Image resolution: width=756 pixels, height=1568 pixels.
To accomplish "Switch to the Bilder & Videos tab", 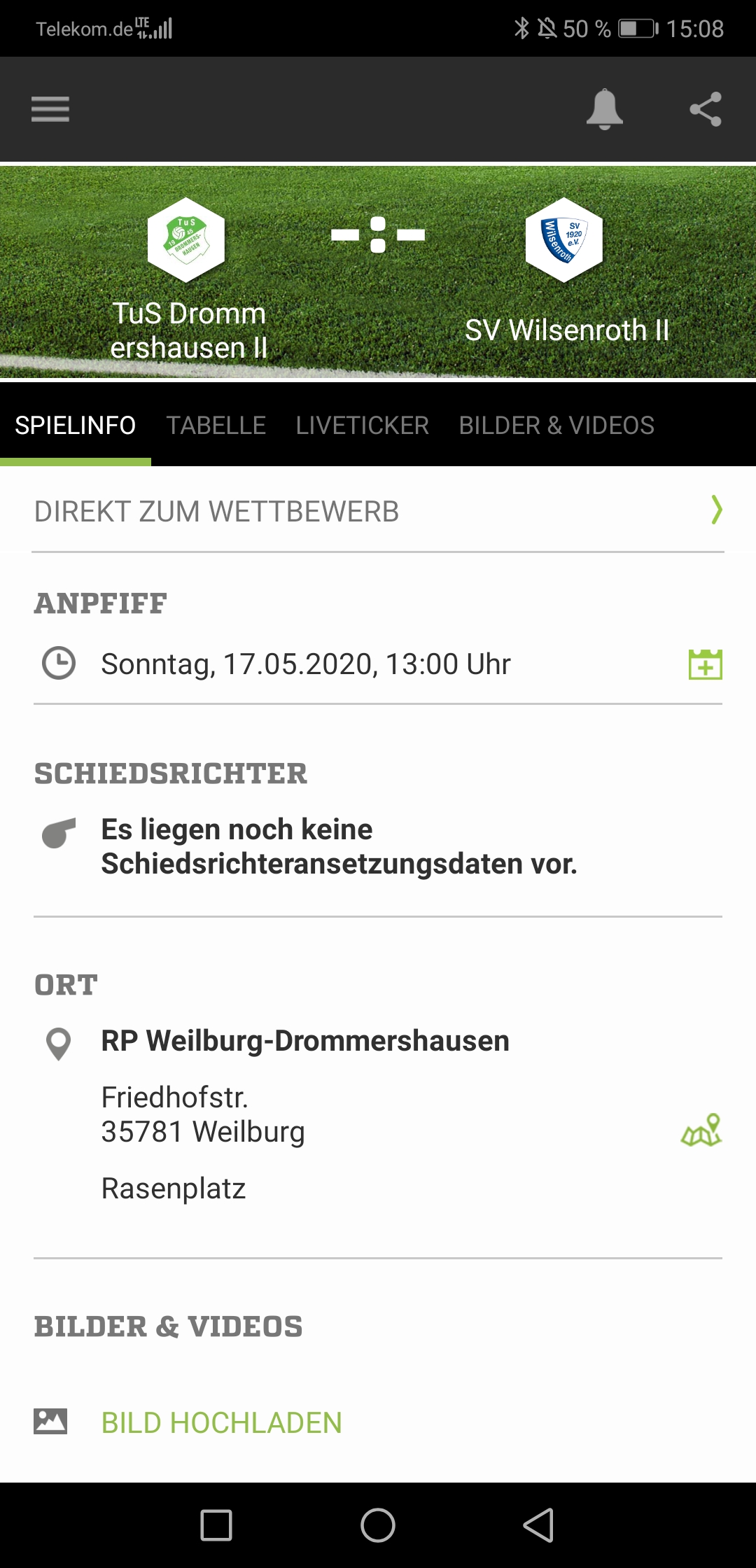I will point(556,426).
